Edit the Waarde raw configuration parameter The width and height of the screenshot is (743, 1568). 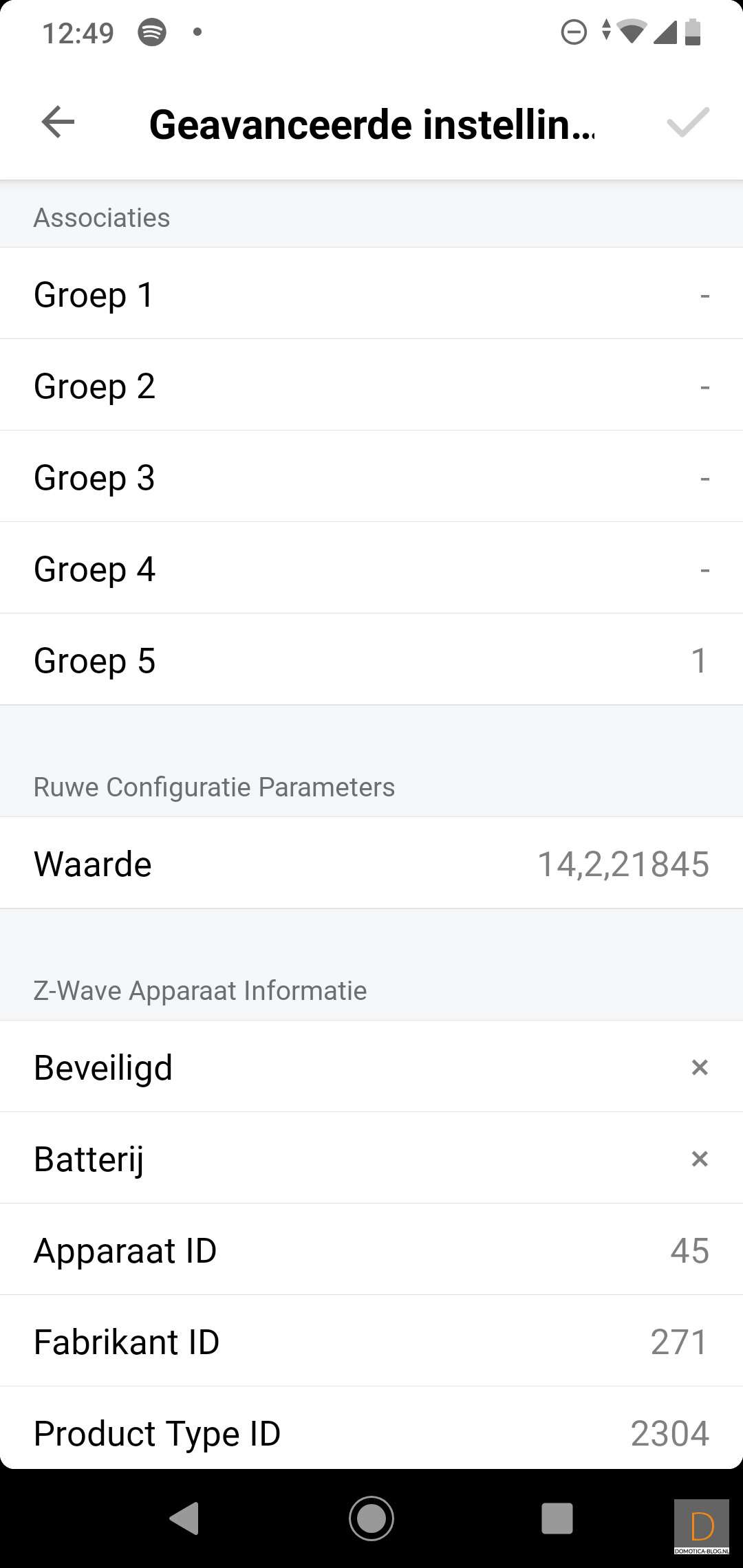tap(371, 863)
